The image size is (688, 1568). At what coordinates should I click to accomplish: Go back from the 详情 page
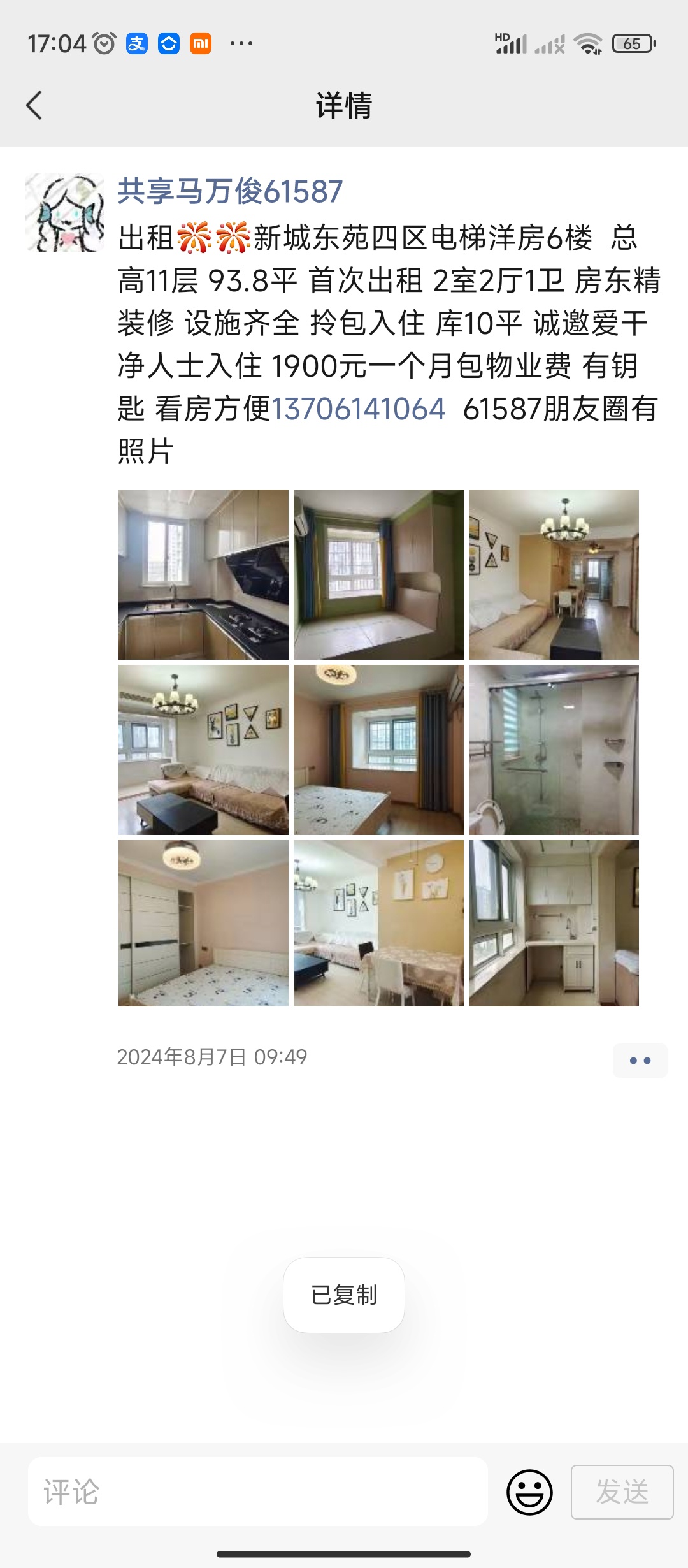[34, 105]
